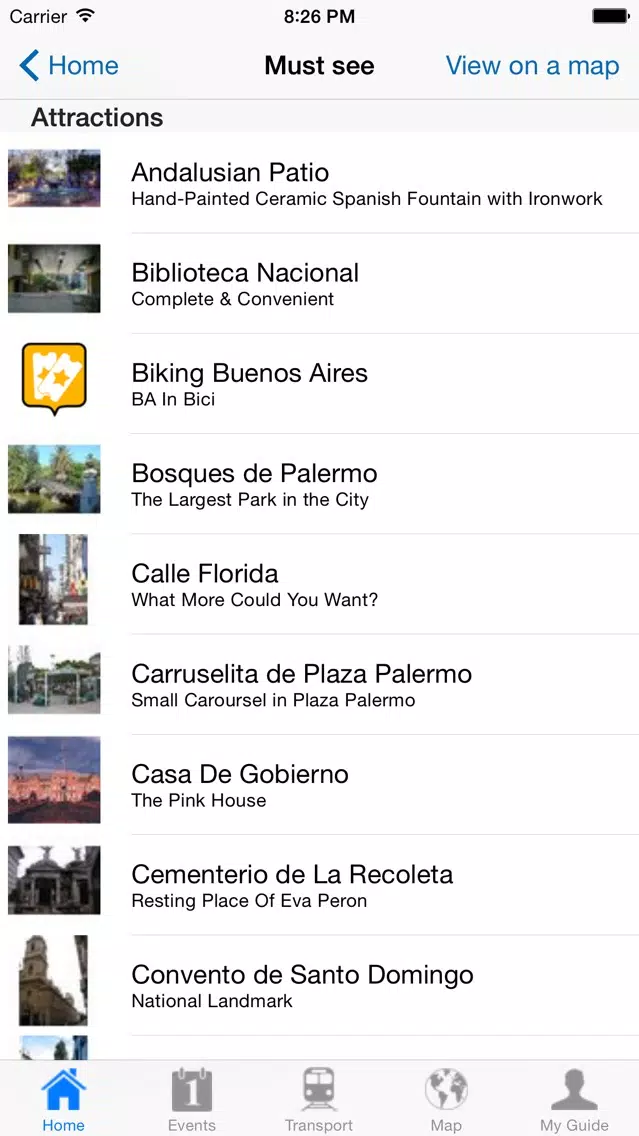Viewport: 639px width, 1136px height.
Task: Select Casa De Gobierno
Action: tap(320, 784)
